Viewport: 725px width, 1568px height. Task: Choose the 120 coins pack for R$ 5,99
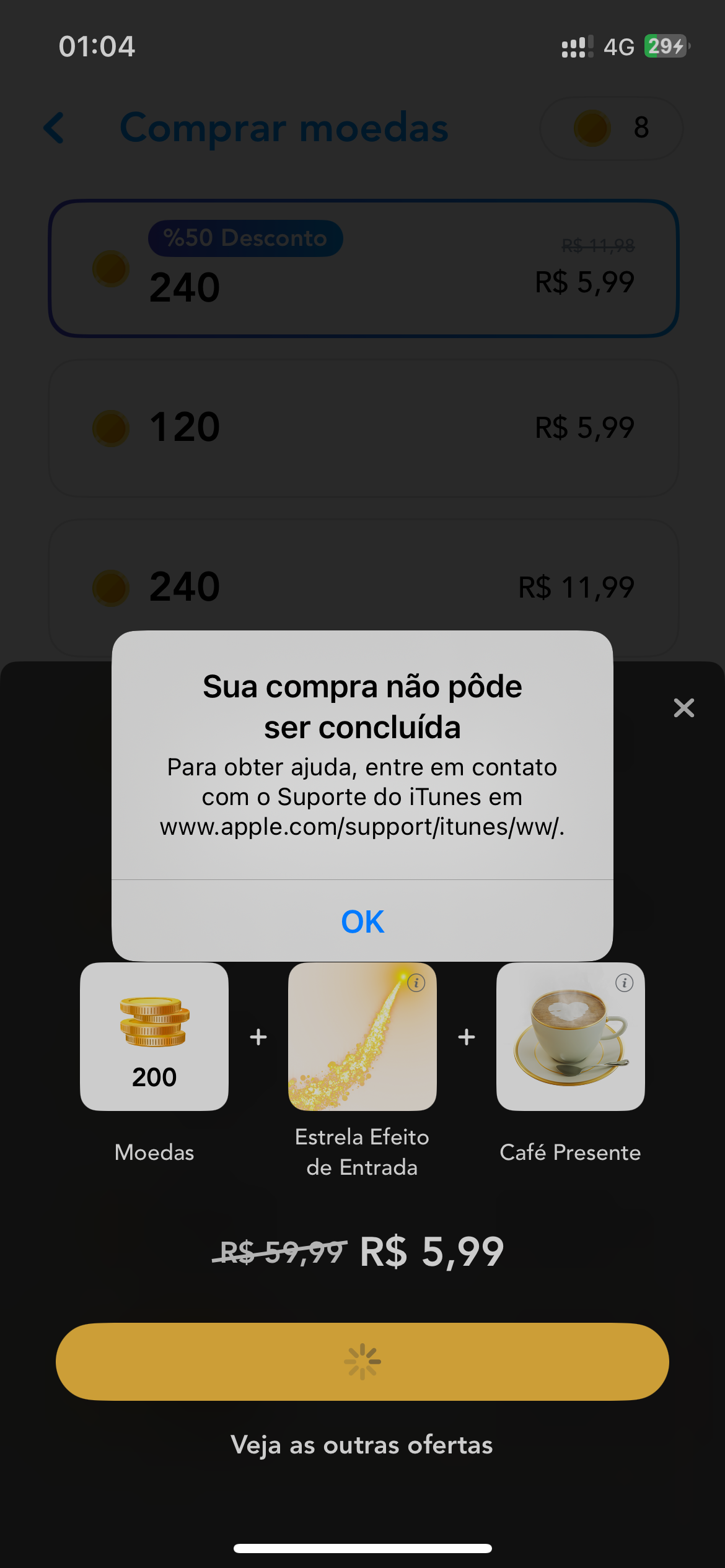[363, 428]
